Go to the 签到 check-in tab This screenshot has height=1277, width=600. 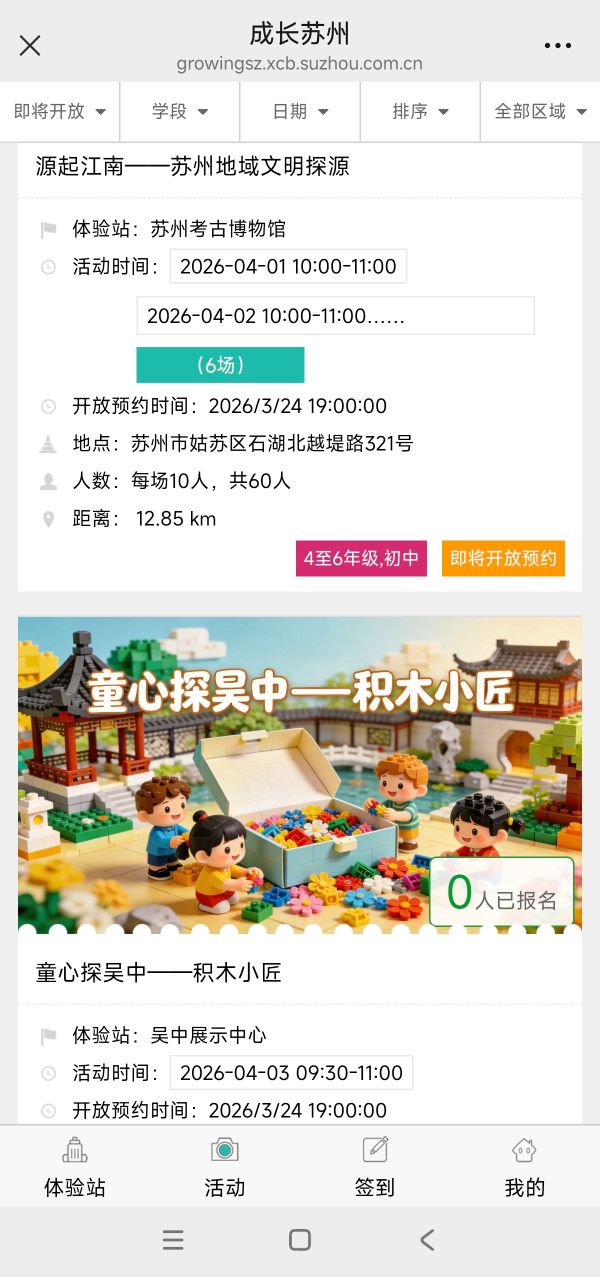(x=375, y=1167)
